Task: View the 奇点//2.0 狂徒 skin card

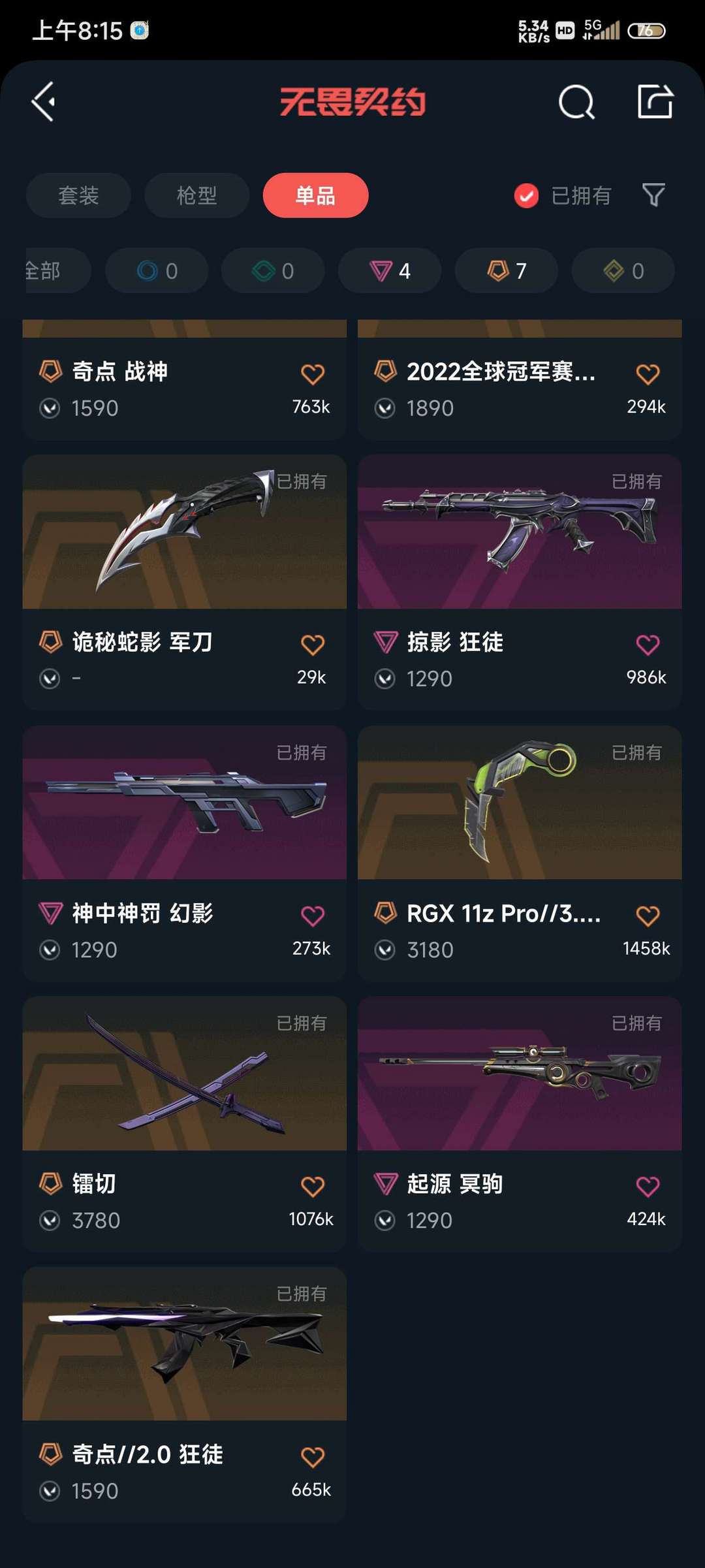Action: point(184,1344)
